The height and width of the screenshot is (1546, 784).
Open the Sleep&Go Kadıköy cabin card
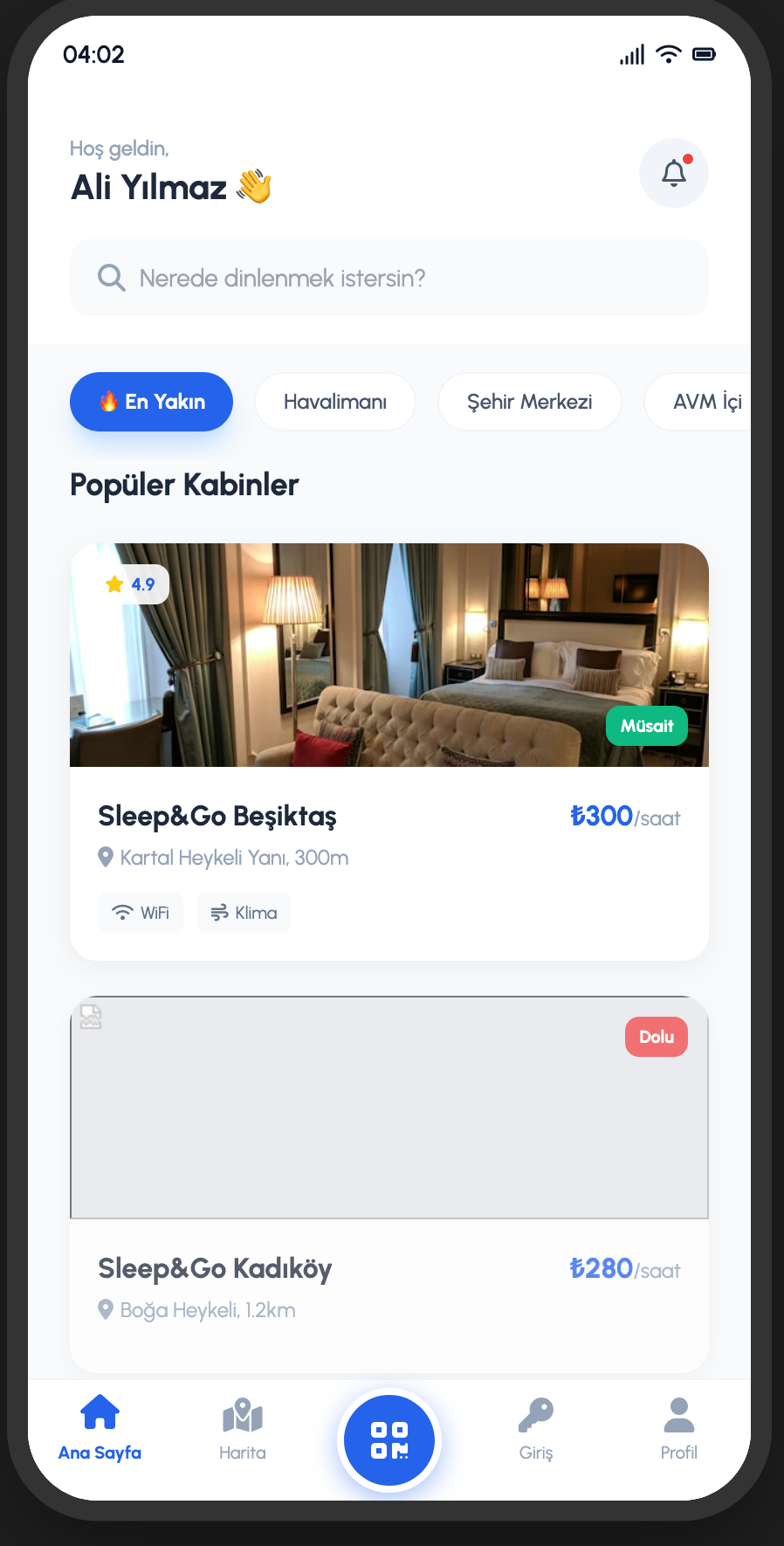tap(389, 1268)
